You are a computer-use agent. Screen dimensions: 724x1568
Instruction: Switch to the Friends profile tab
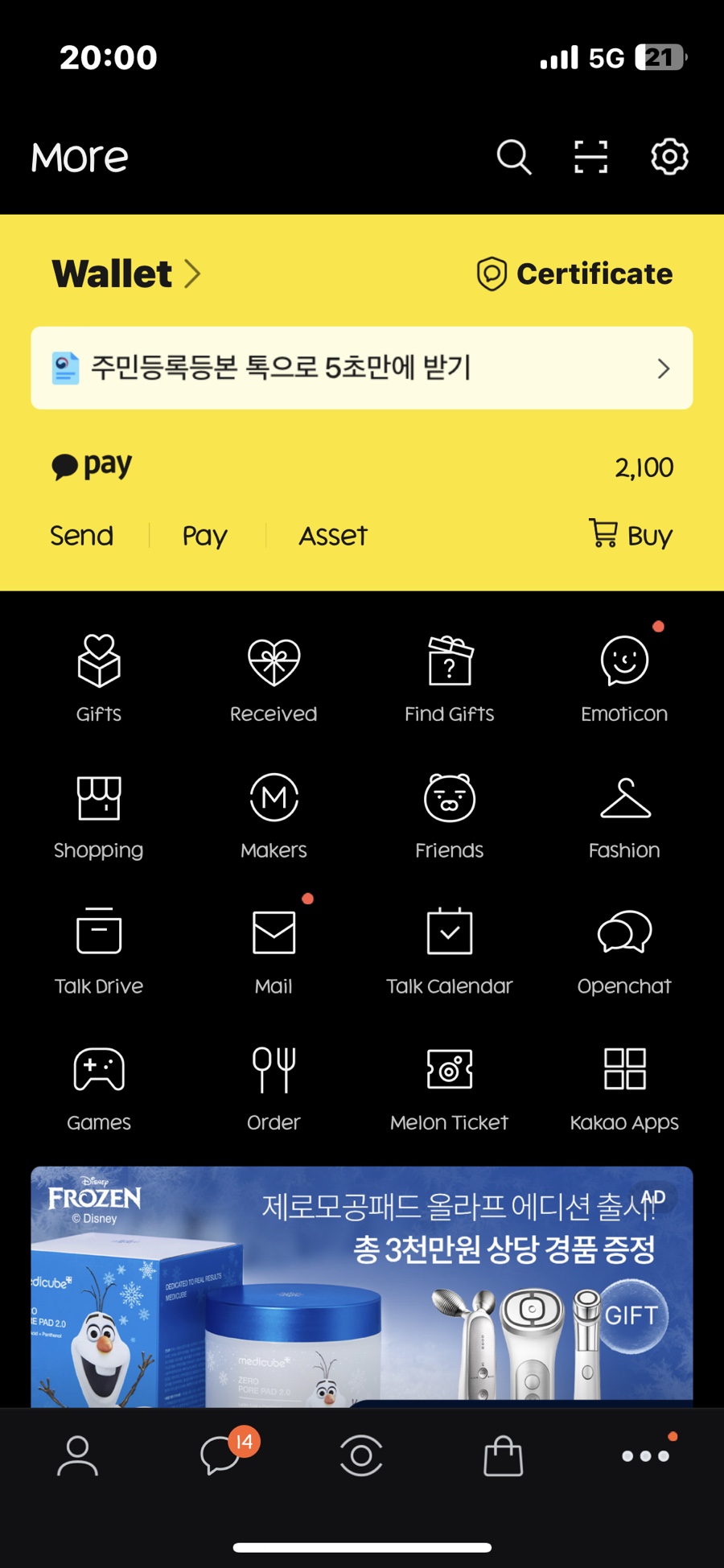pos(77,1455)
